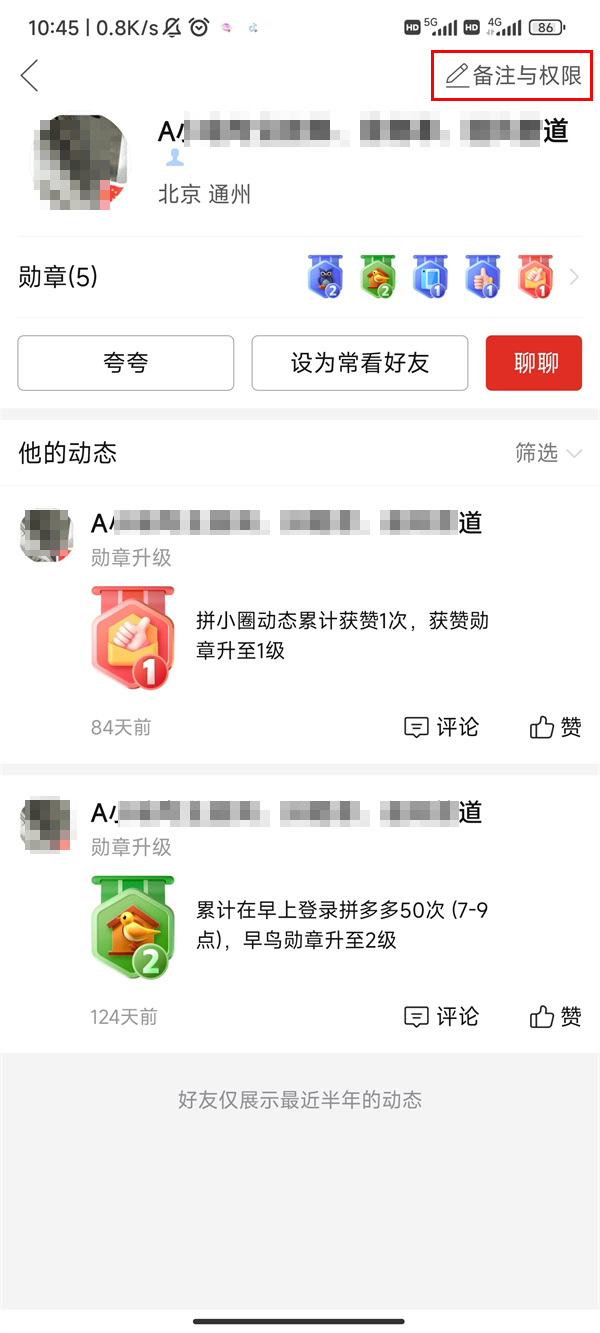This screenshot has height=1333, width=600.
Task: Start a chat with 聊聊
Action: point(534,363)
